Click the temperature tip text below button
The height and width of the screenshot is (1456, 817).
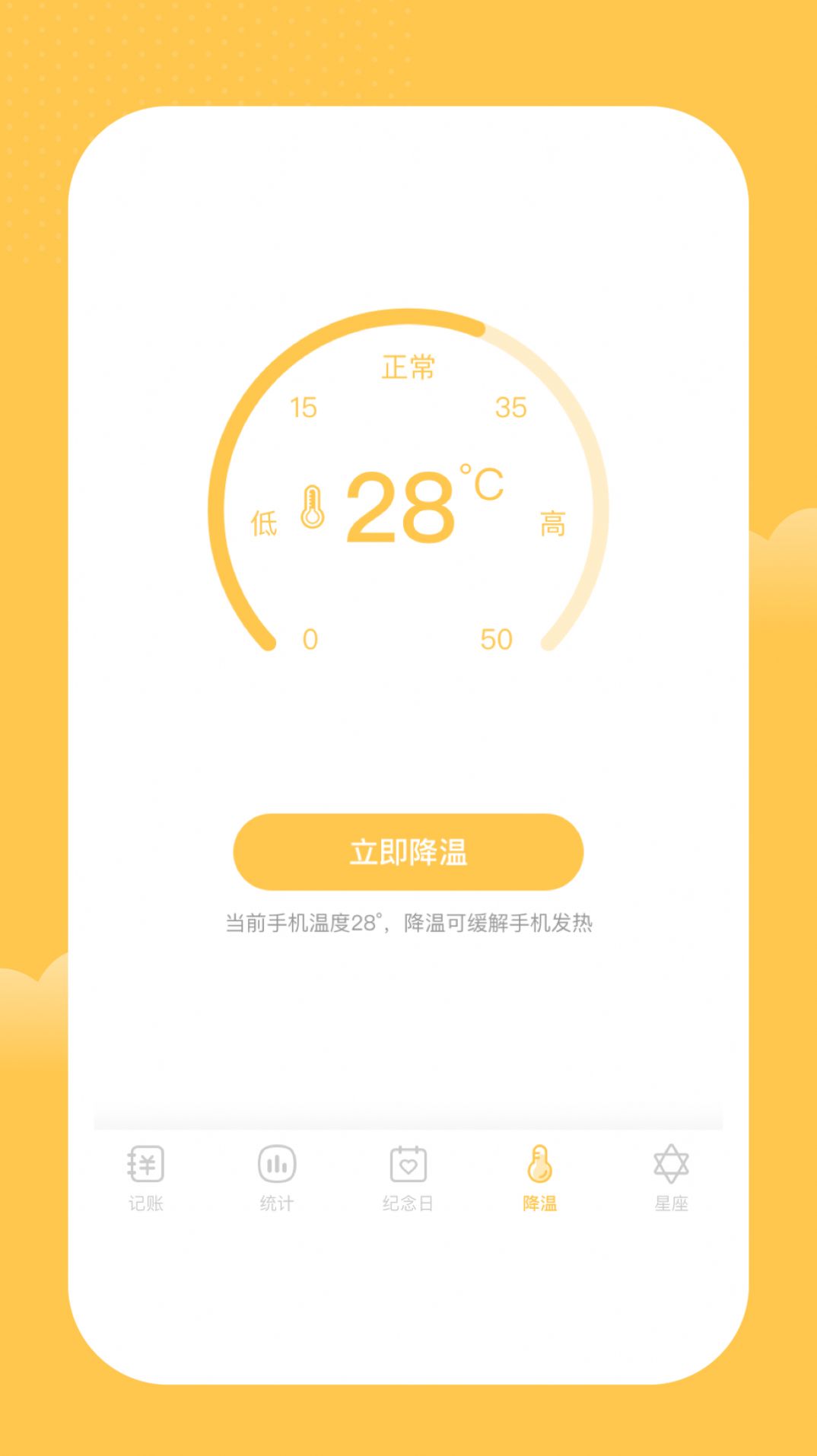tap(408, 923)
